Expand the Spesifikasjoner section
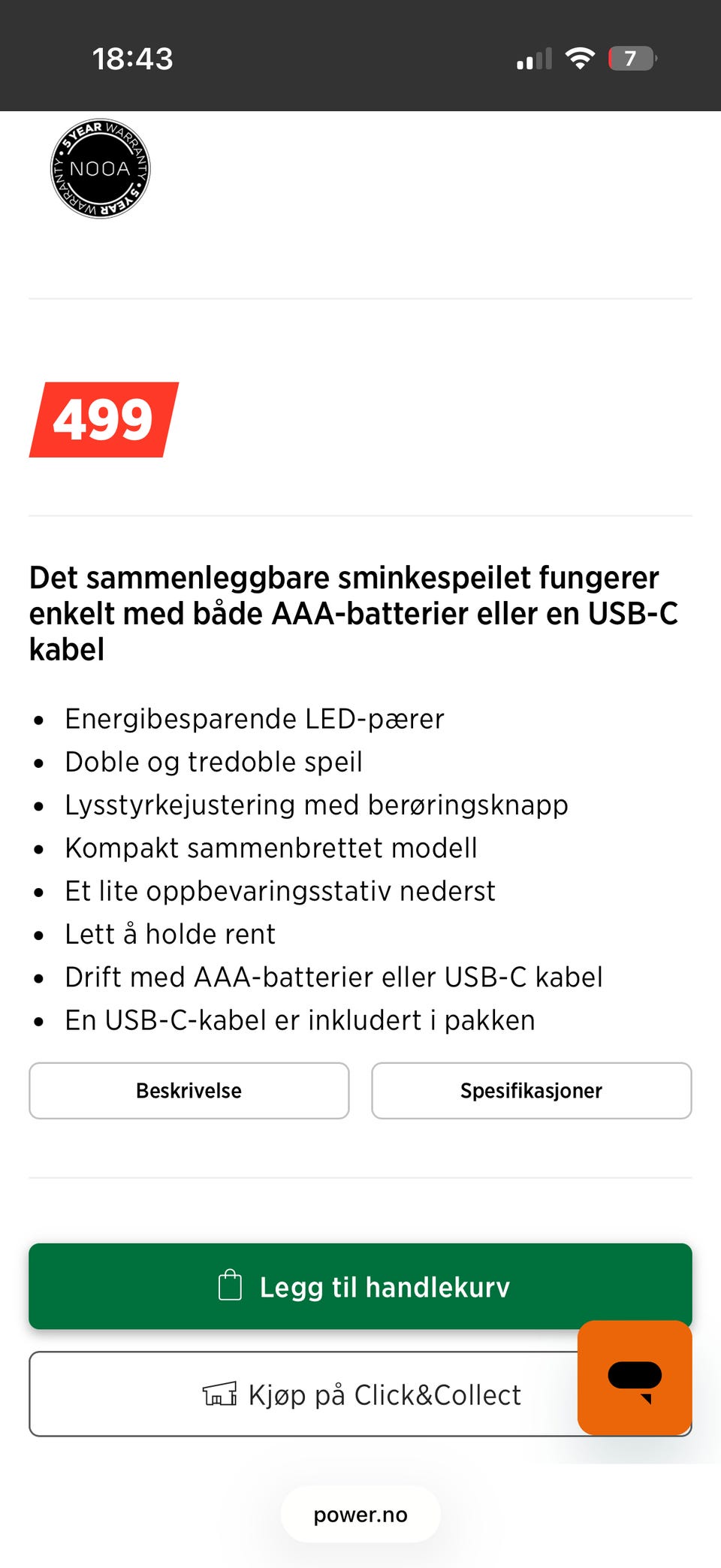Image resolution: width=721 pixels, height=1568 pixels. click(x=531, y=1090)
